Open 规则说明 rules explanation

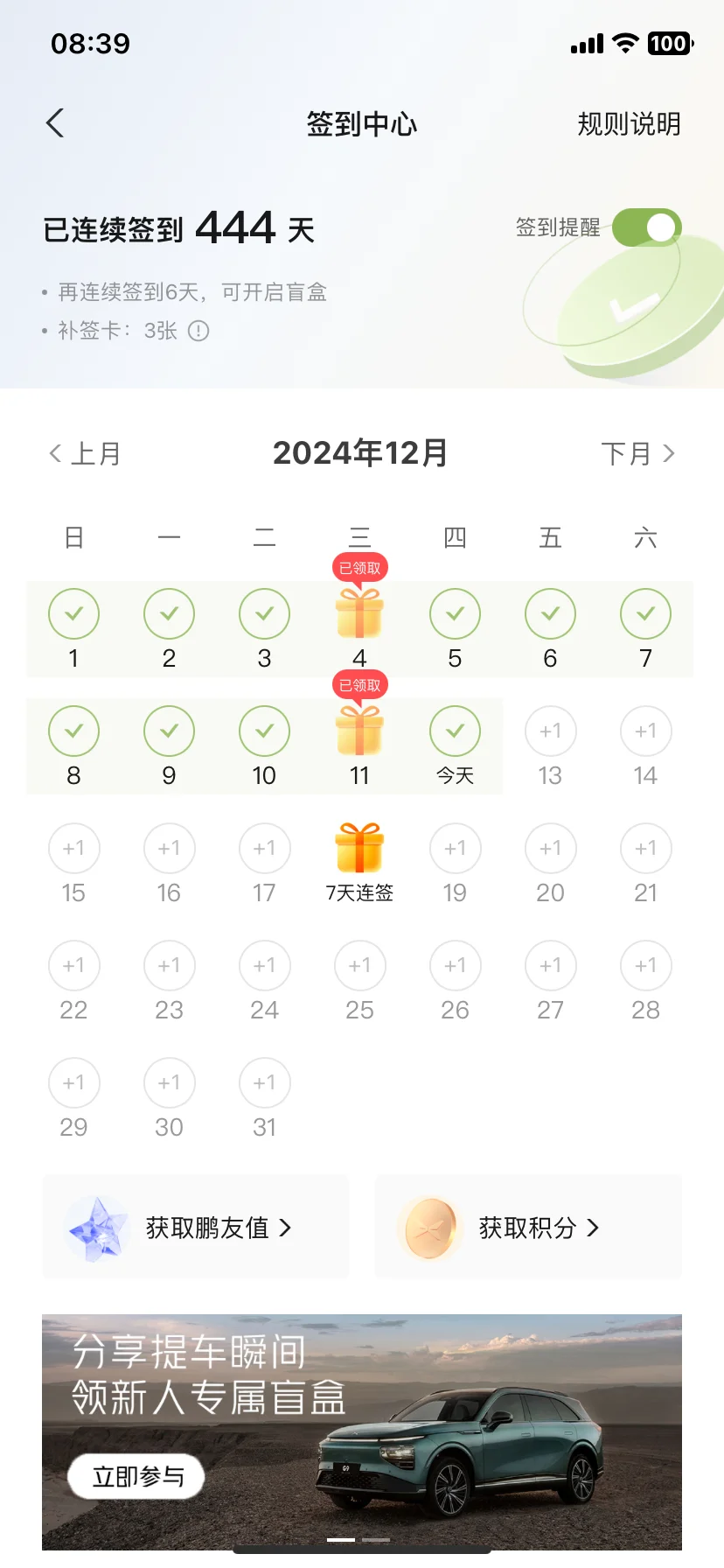[x=629, y=124]
